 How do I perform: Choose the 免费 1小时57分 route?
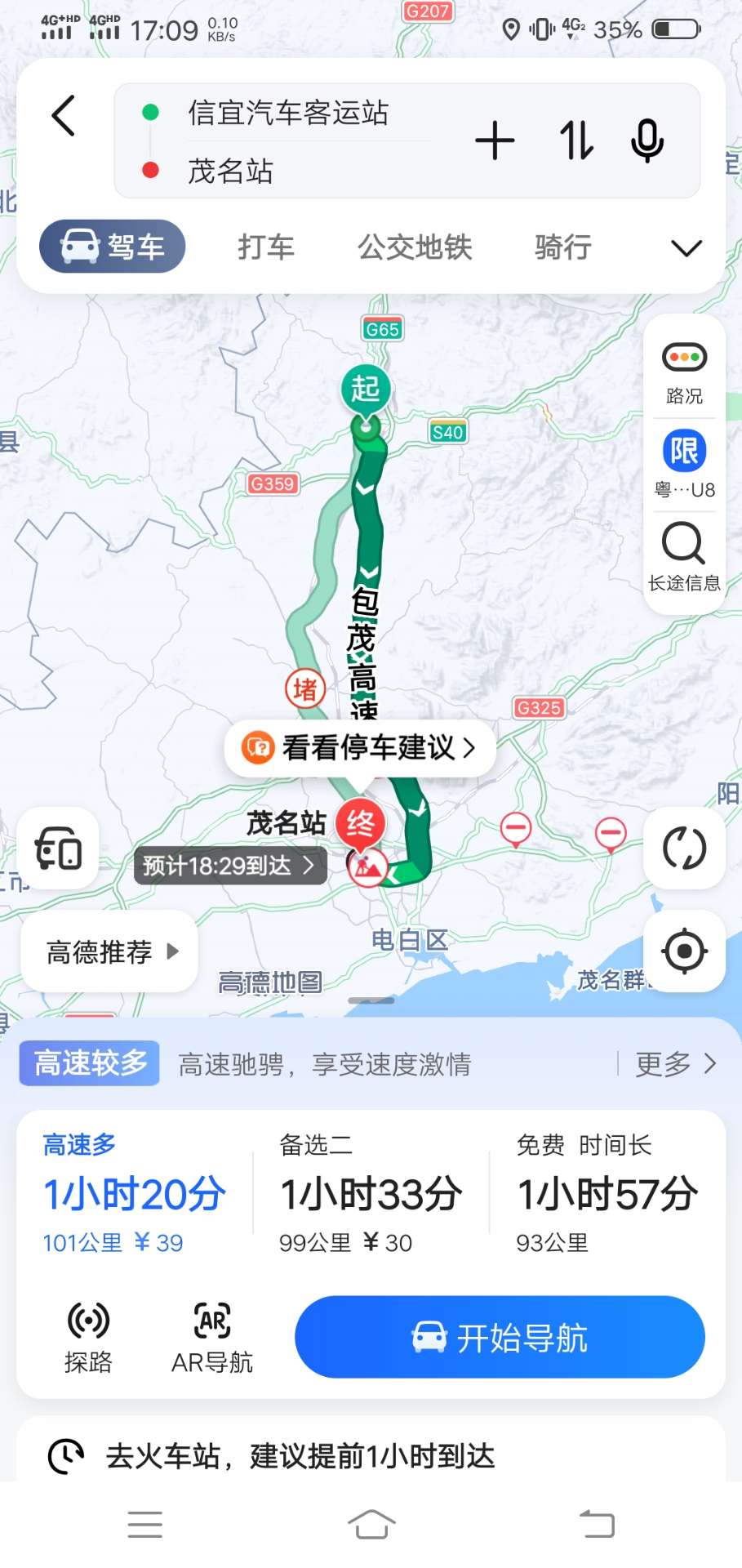[x=607, y=1193]
